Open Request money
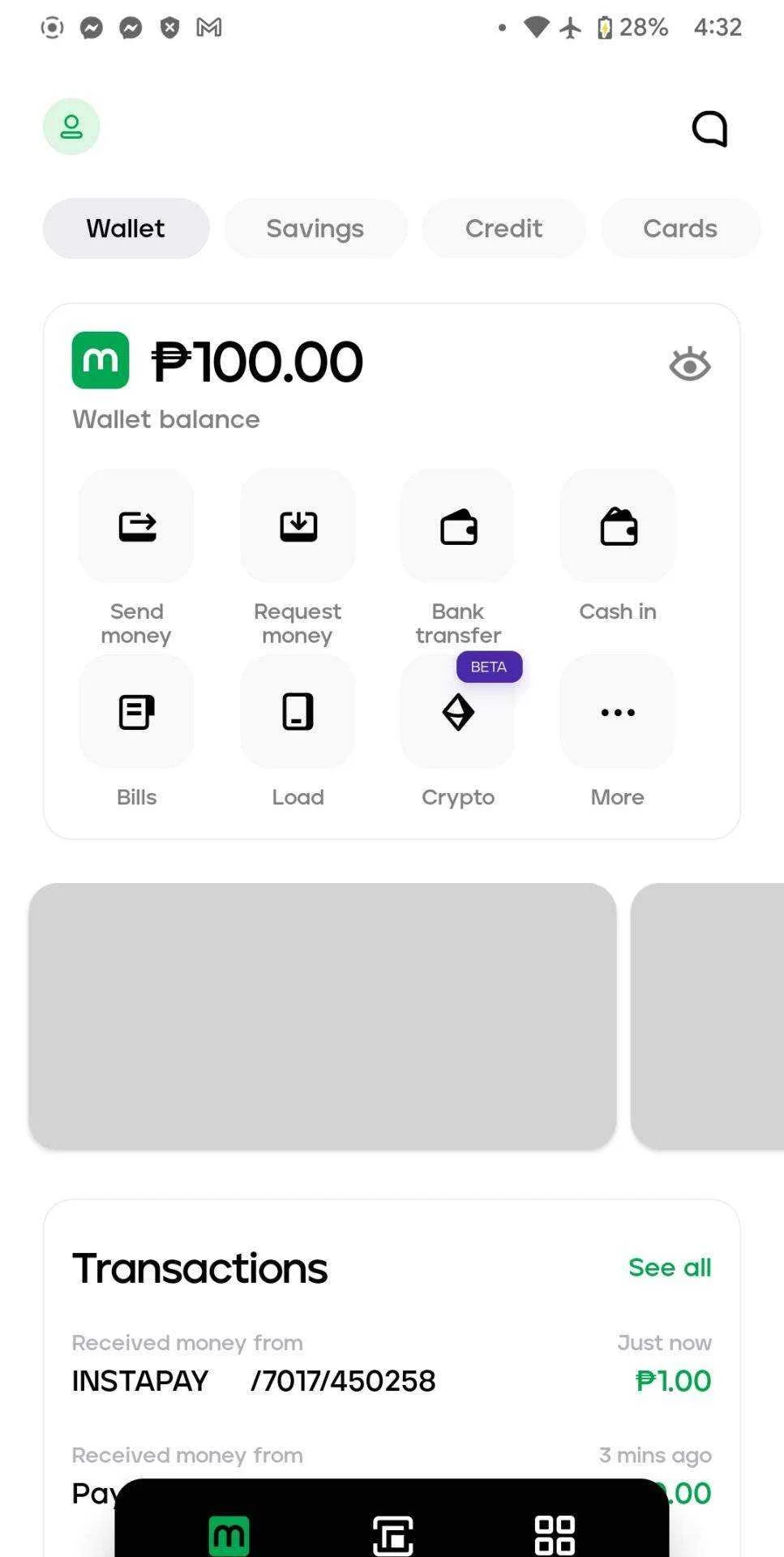 pyautogui.click(x=298, y=557)
